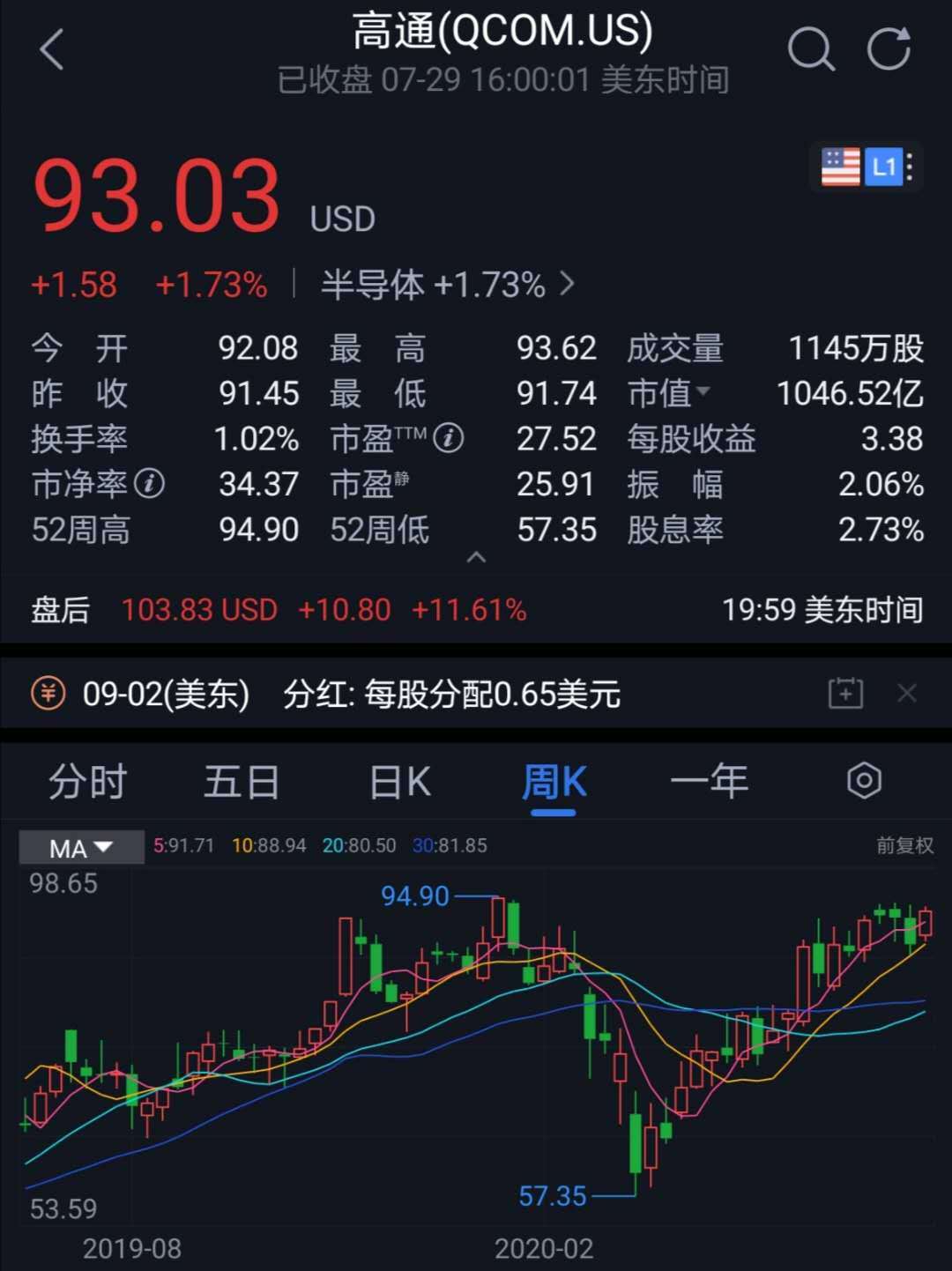This screenshot has height=1271, width=952.
Task: Collapse the detailed quote panel
Action: [476, 559]
